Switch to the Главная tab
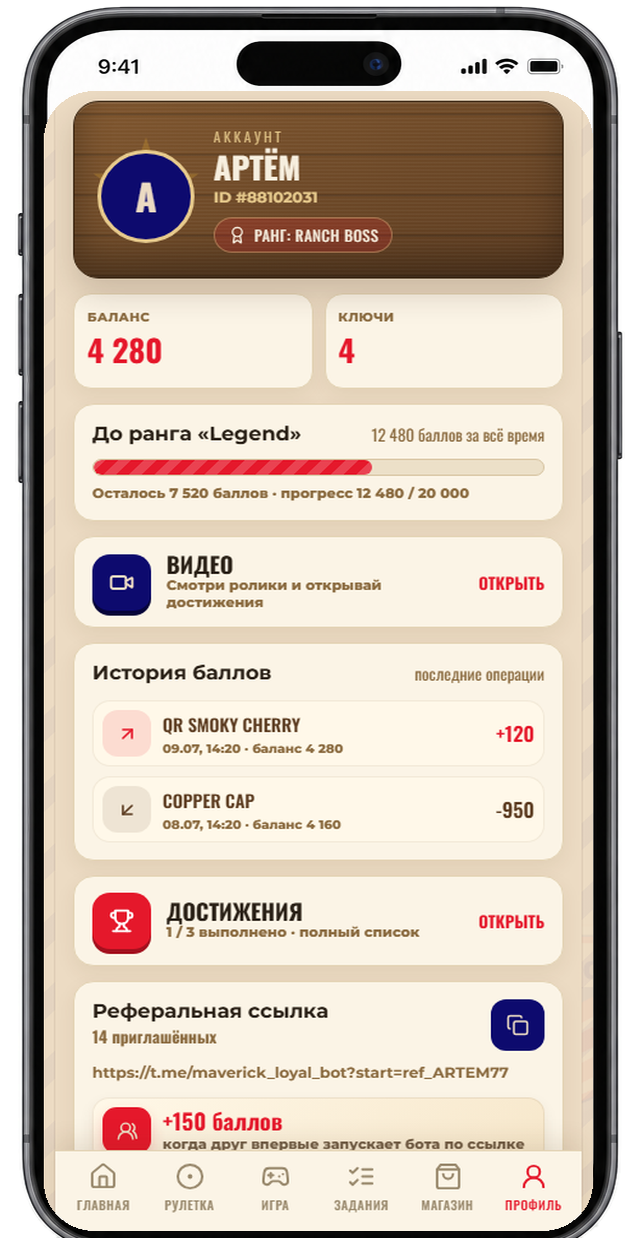This screenshot has width=640, height=1248. [x=103, y=1188]
